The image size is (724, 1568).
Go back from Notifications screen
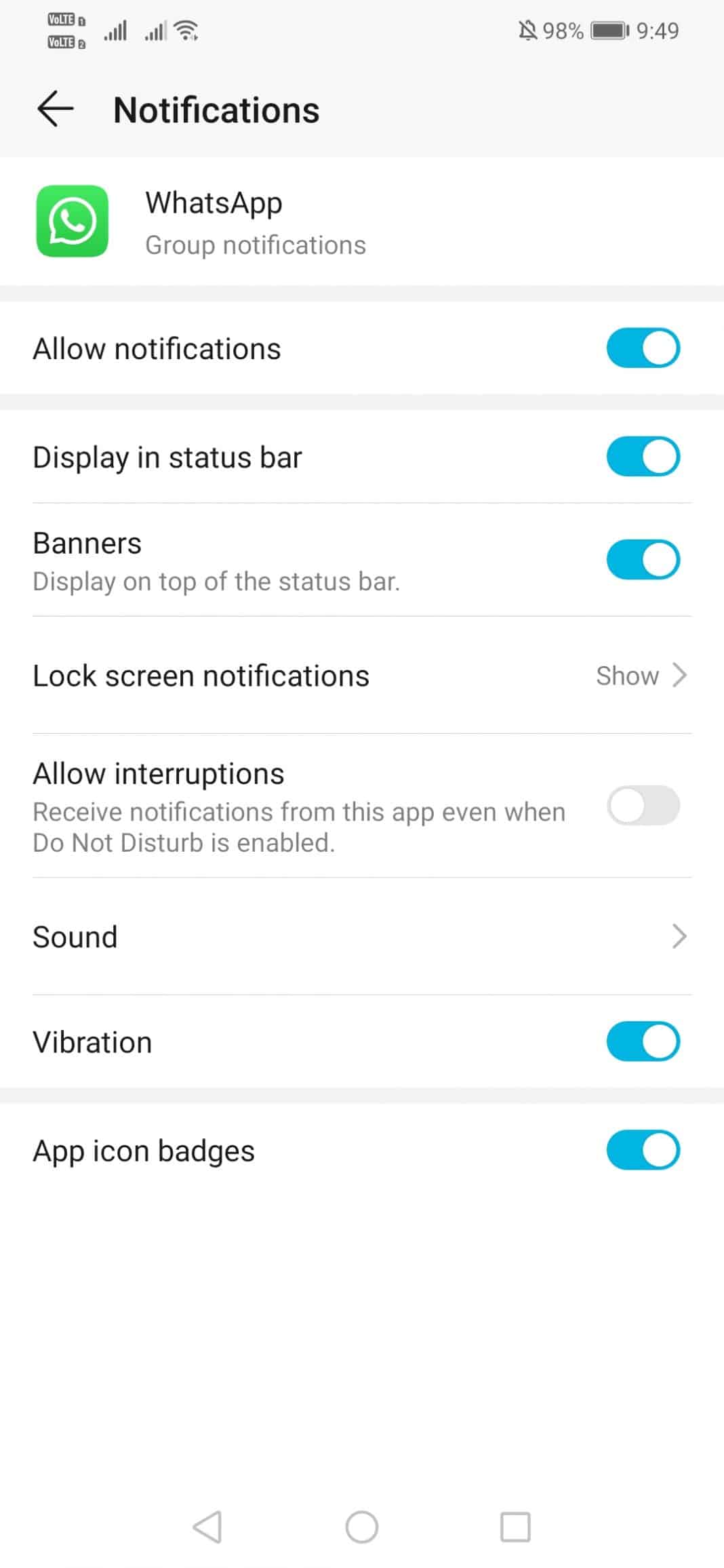pos(55,110)
